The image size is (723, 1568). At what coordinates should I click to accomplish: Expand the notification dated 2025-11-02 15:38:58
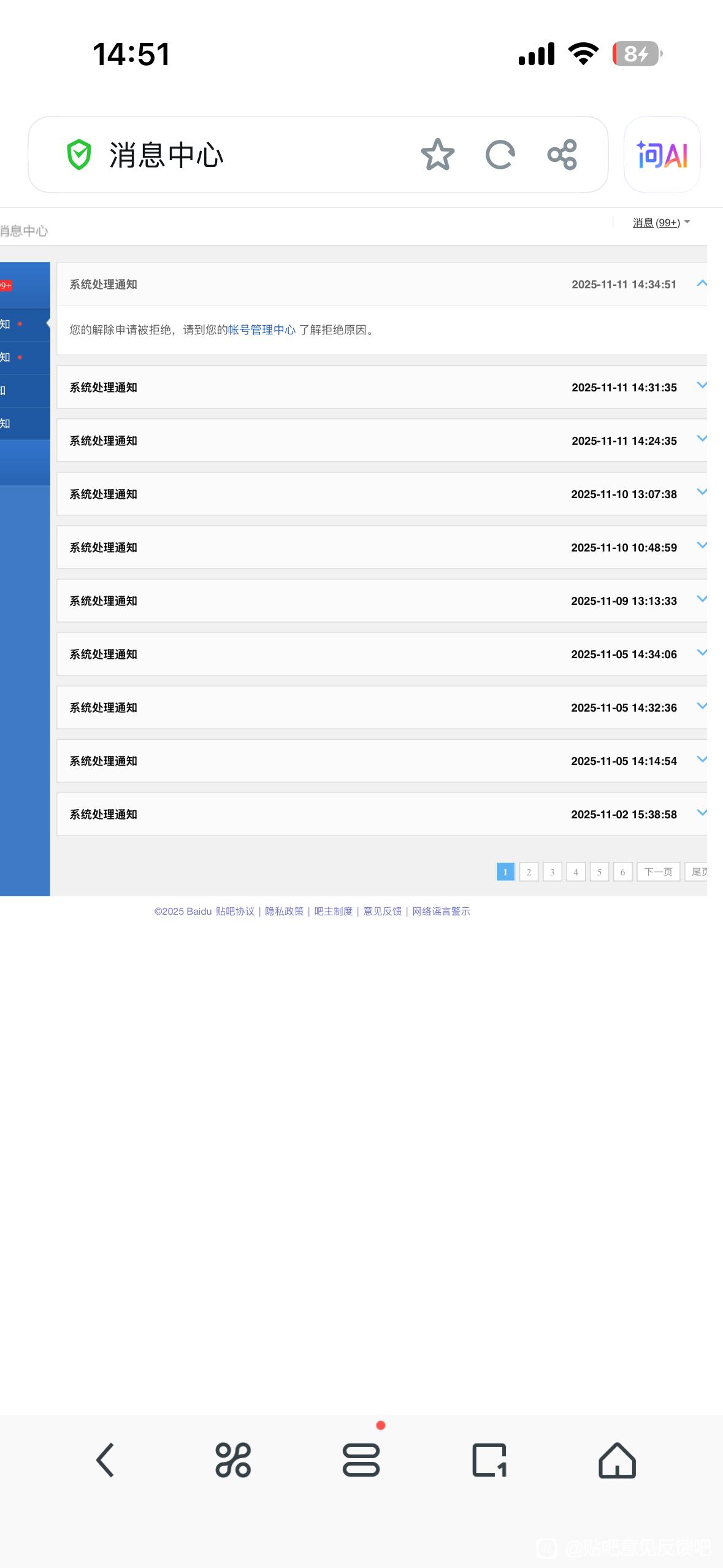point(702,813)
